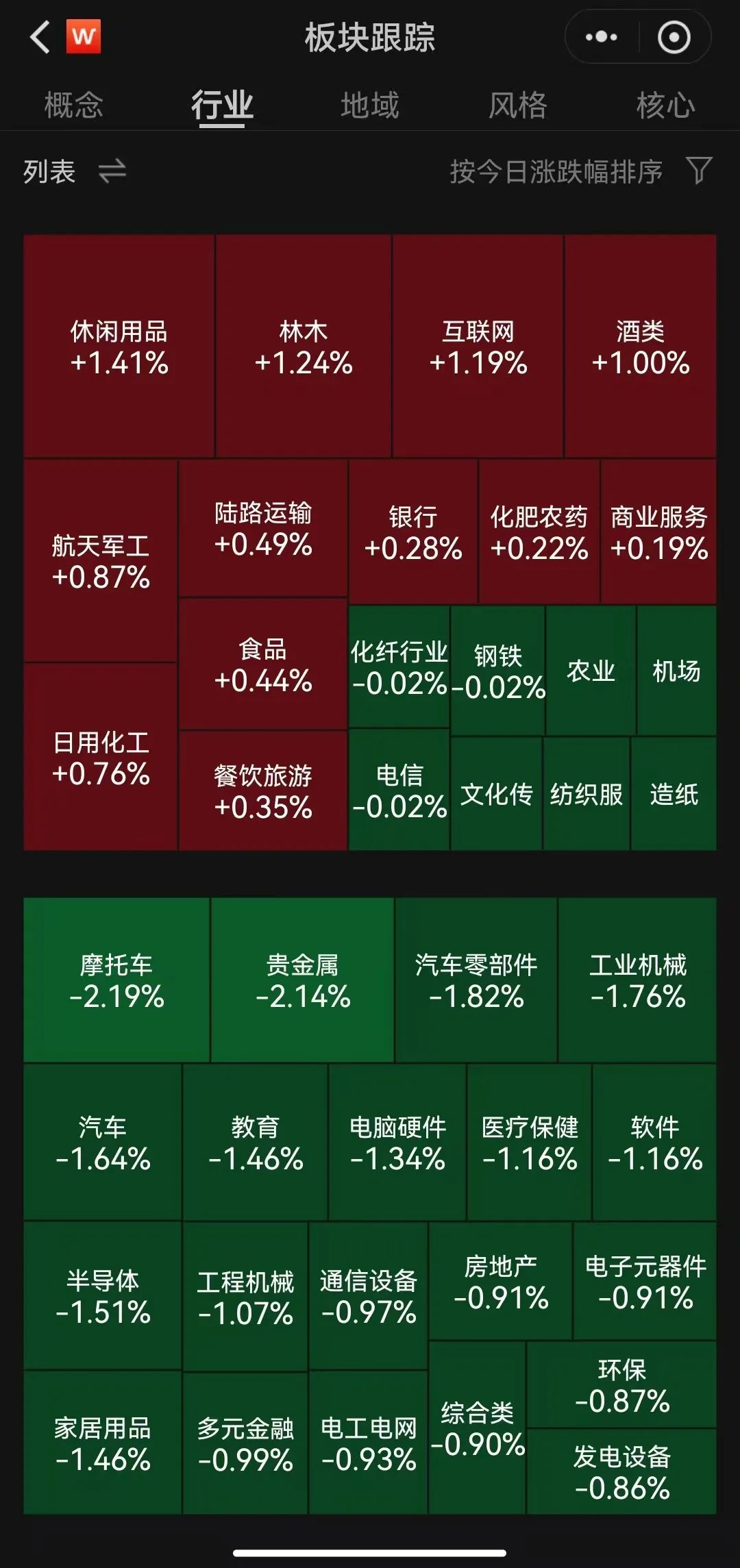Switch to the 地域 tab

[x=371, y=103]
